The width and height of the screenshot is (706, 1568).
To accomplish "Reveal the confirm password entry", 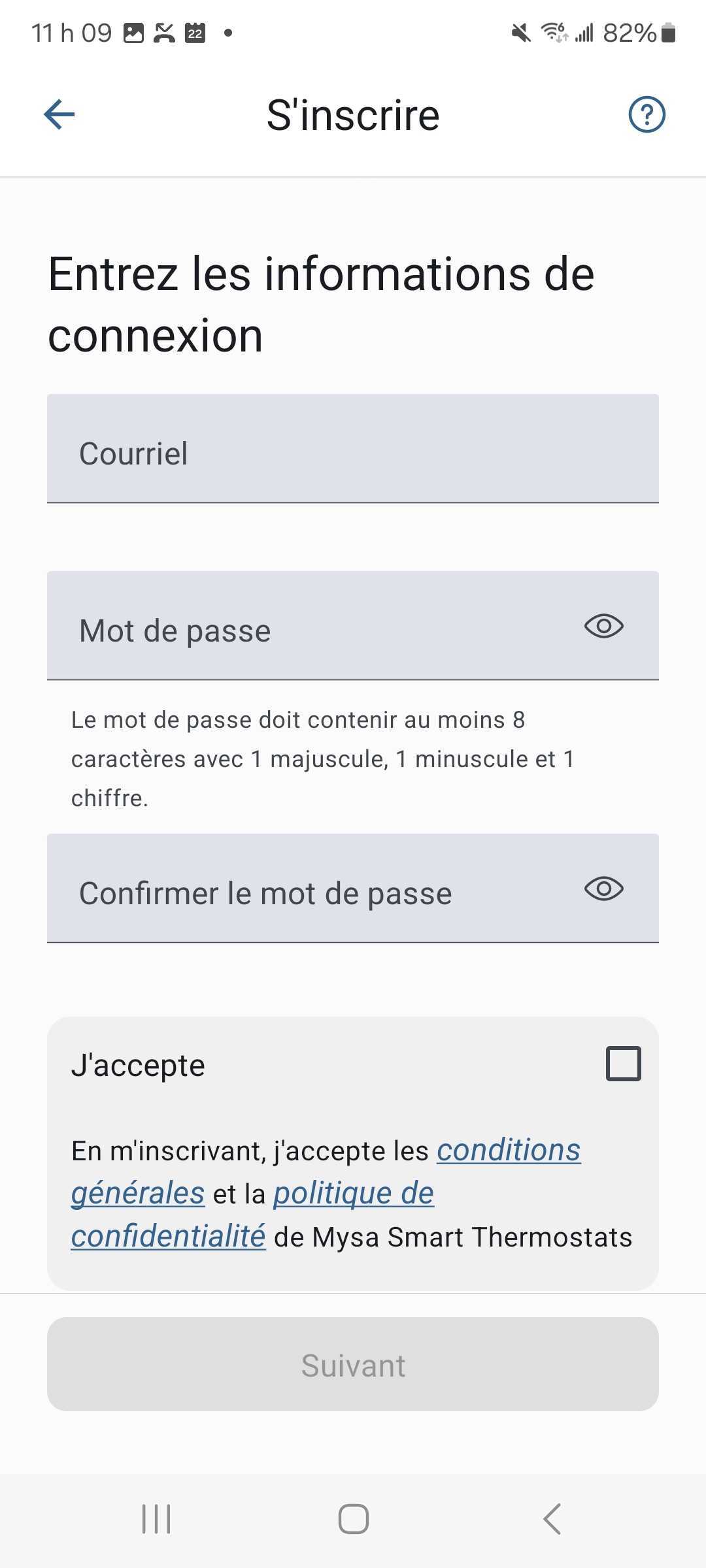I will (x=603, y=889).
